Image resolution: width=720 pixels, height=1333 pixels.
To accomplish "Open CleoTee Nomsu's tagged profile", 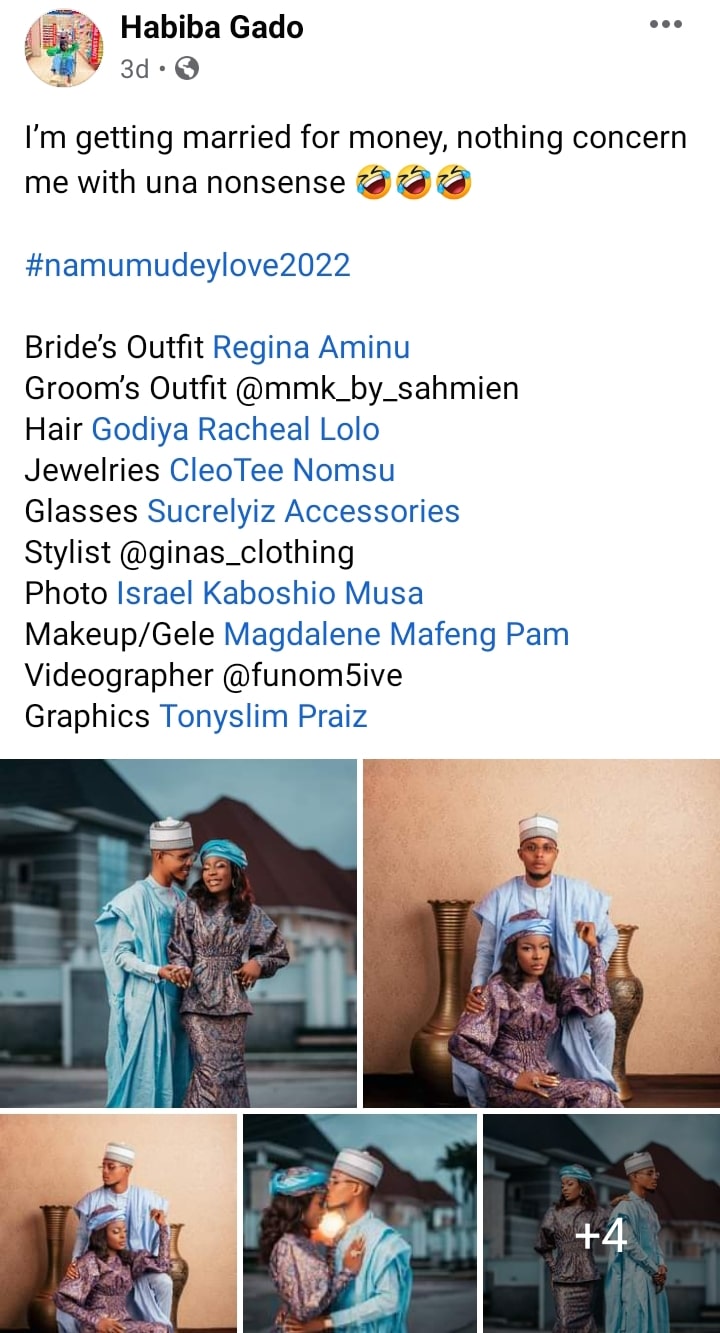I will pyautogui.click(x=282, y=470).
